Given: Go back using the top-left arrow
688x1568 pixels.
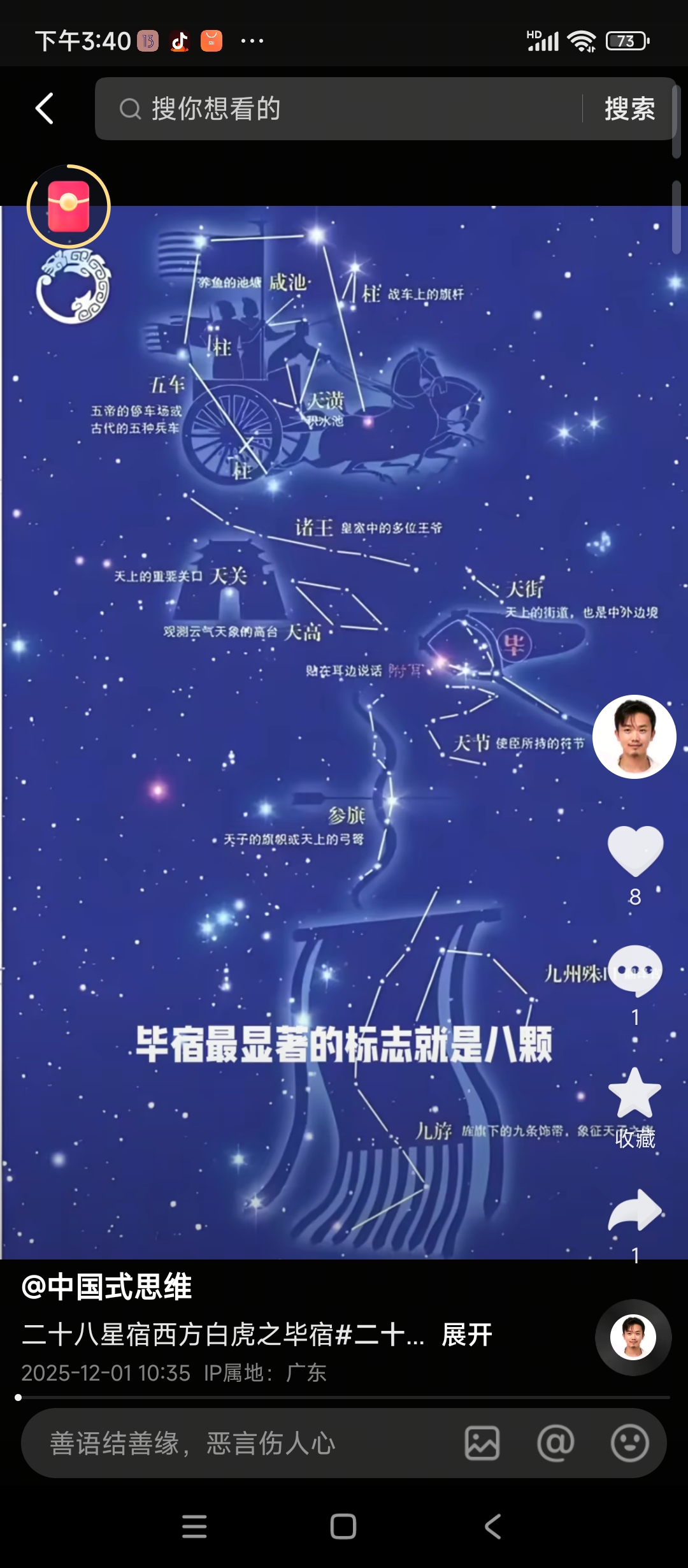Looking at the screenshot, I should [x=44, y=108].
